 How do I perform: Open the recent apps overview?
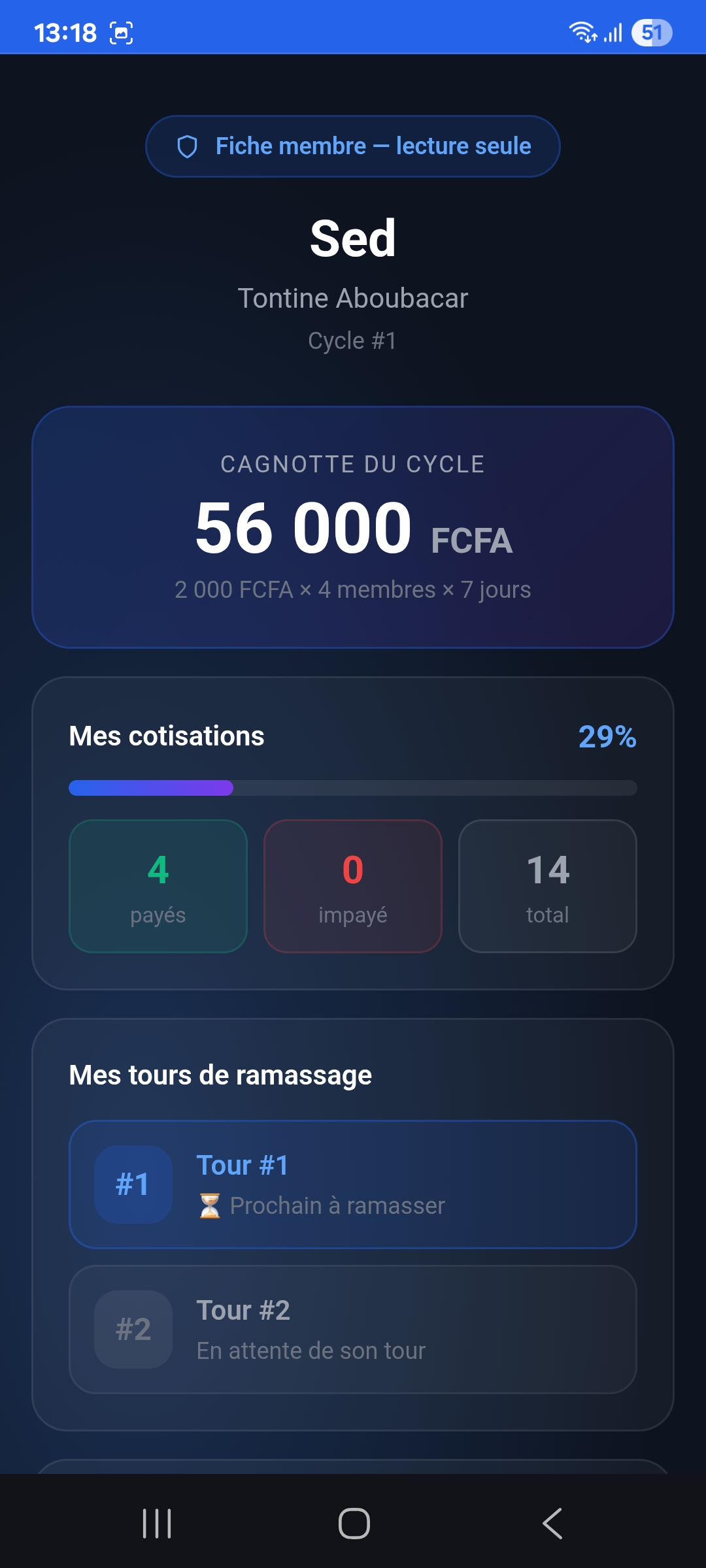point(157,1524)
